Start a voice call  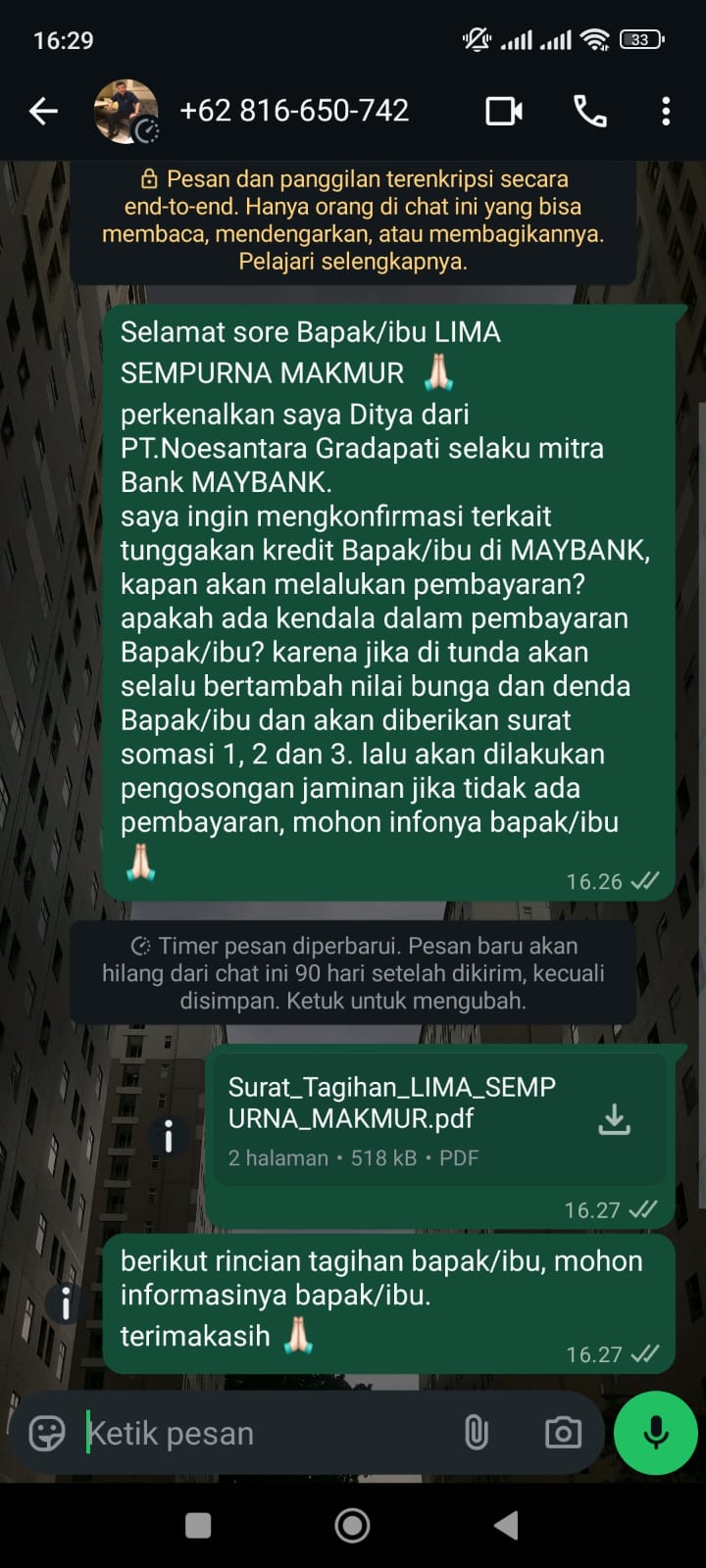pos(589,112)
